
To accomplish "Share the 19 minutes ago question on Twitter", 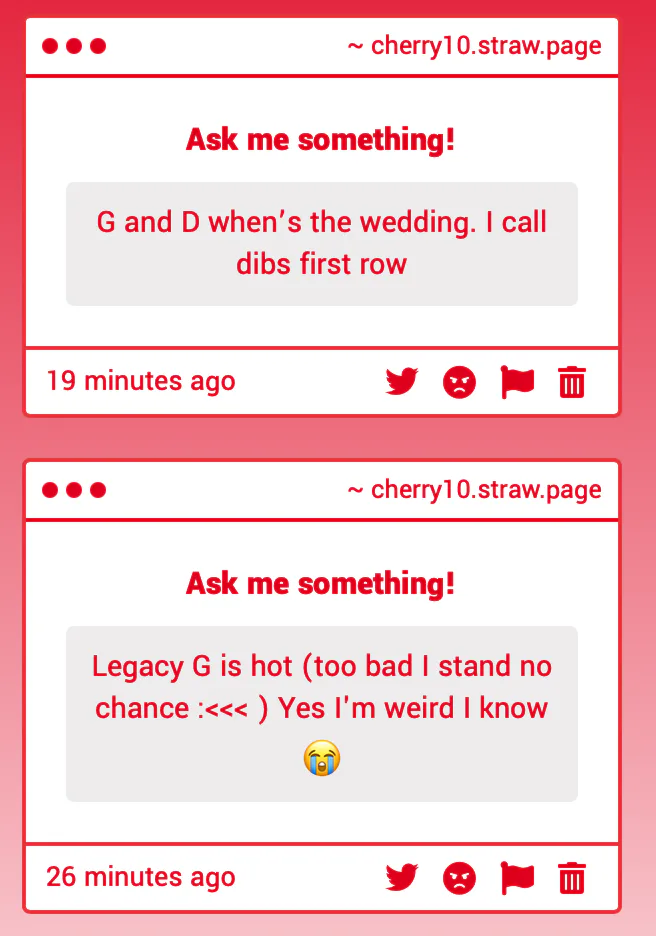I will [x=402, y=381].
